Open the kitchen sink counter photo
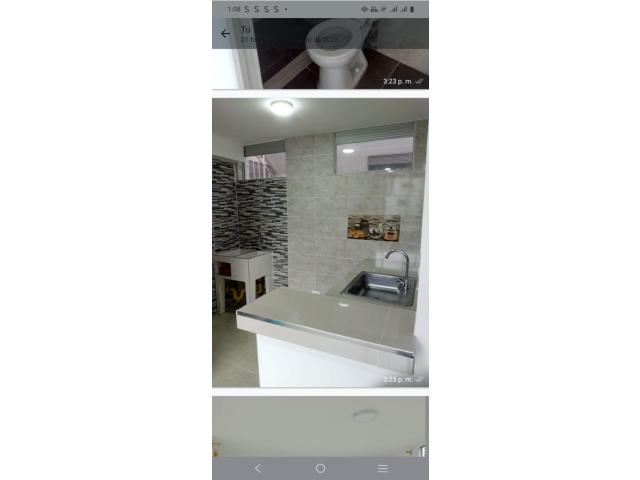Image resolution: width=640 pixels, height=480 pixels. coord(320,242)
